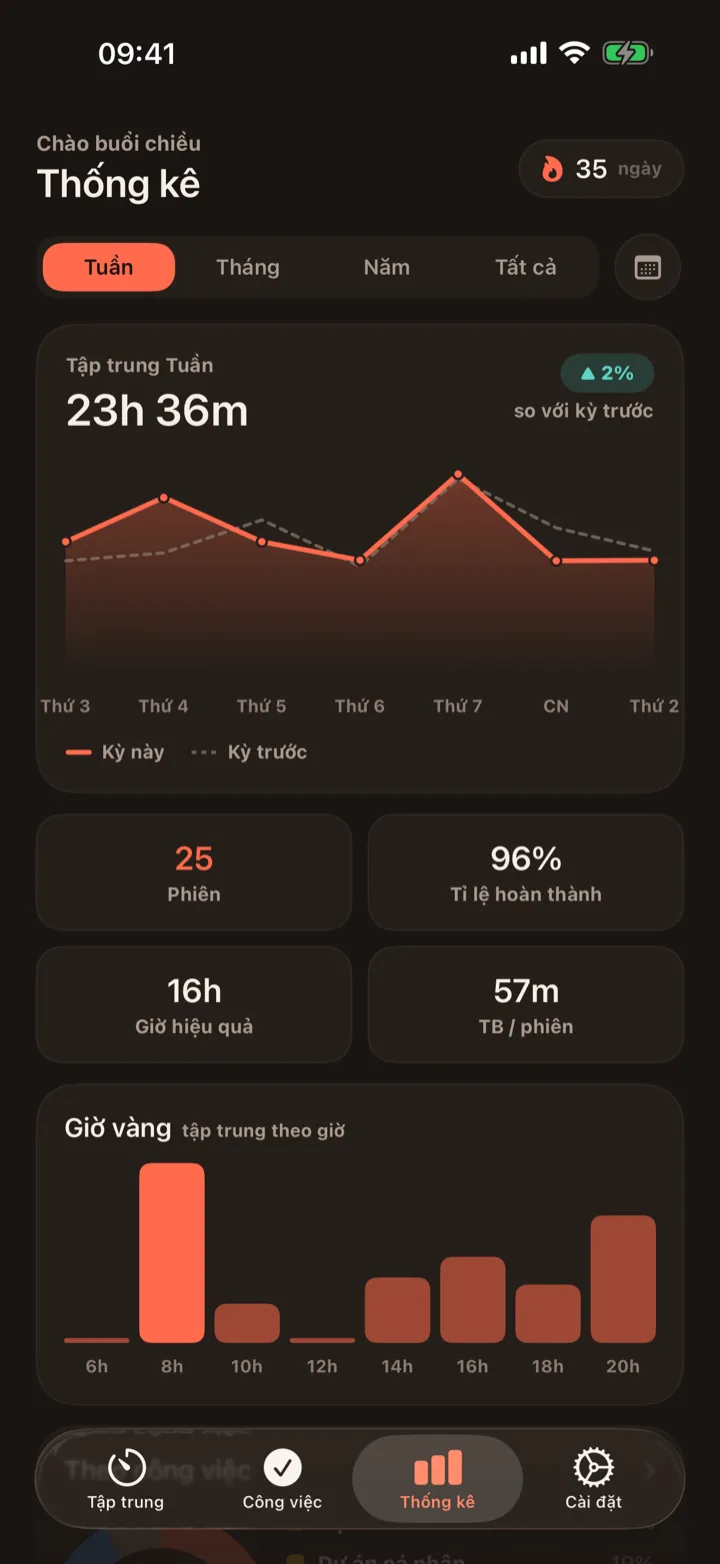Go to the Tập trung tab
This screenshot has width=720, height=1564.
click(126, 1479)
